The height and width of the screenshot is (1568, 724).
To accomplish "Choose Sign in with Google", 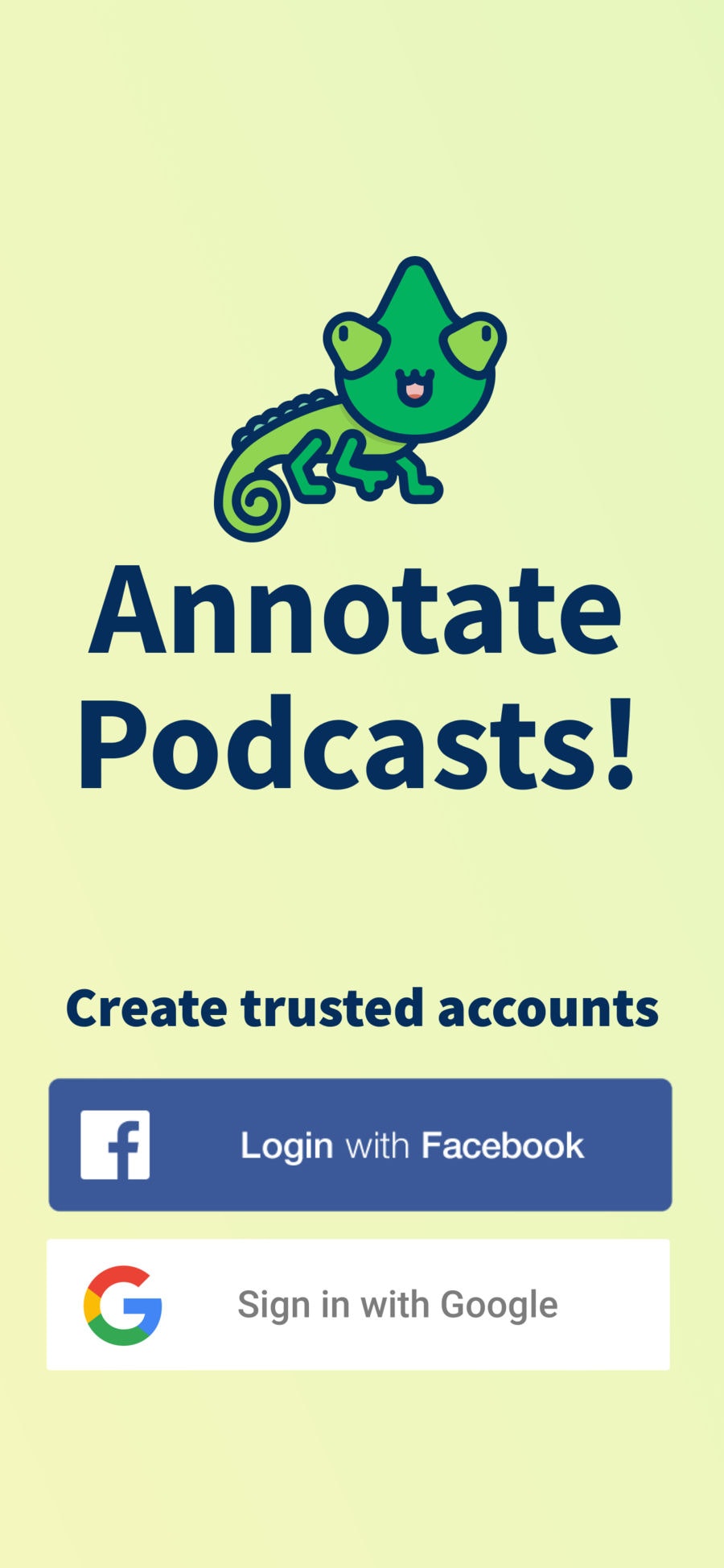I will click(x=359, y=1304).
